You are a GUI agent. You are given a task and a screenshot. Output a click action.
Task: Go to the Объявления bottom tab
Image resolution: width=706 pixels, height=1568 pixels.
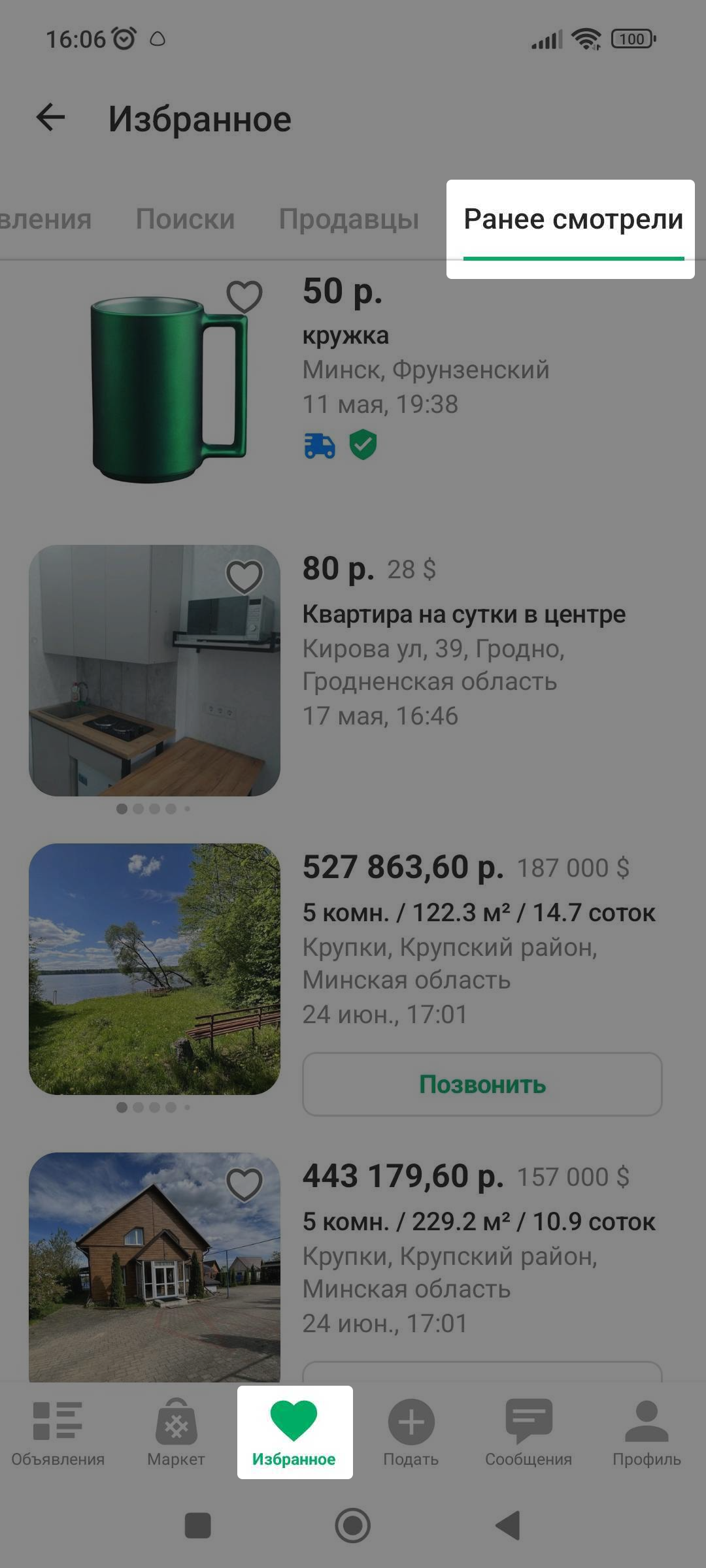coord(58,1433)
